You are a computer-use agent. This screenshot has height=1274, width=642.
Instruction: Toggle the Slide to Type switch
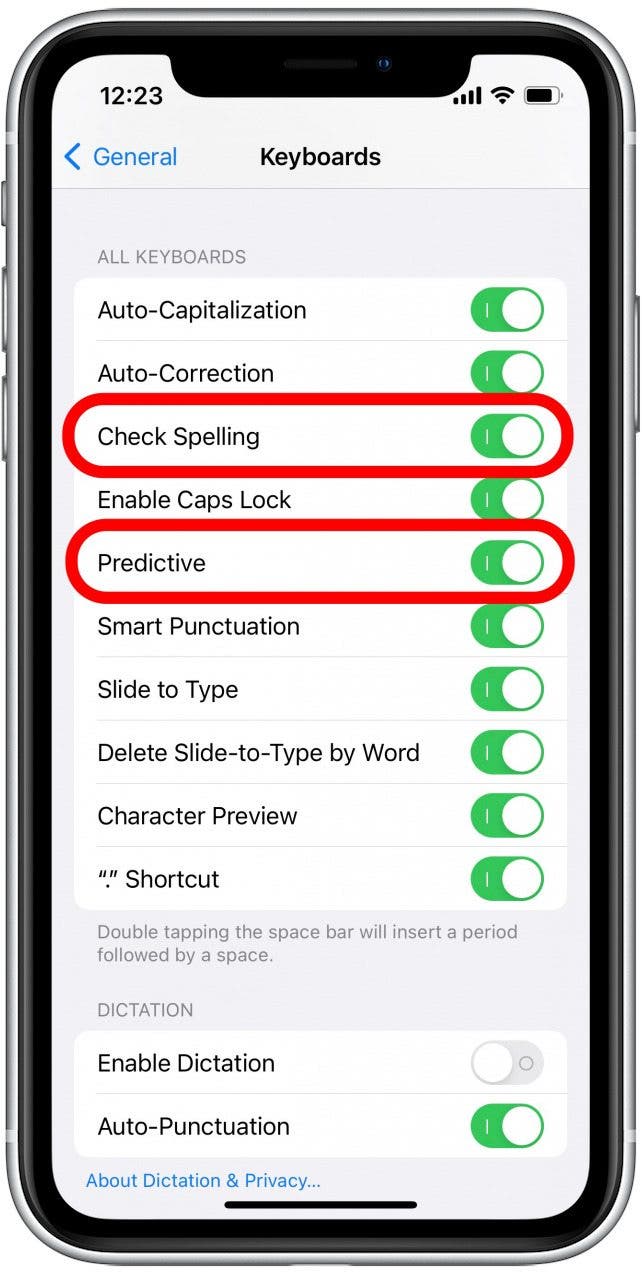click(x=507, y=689)
